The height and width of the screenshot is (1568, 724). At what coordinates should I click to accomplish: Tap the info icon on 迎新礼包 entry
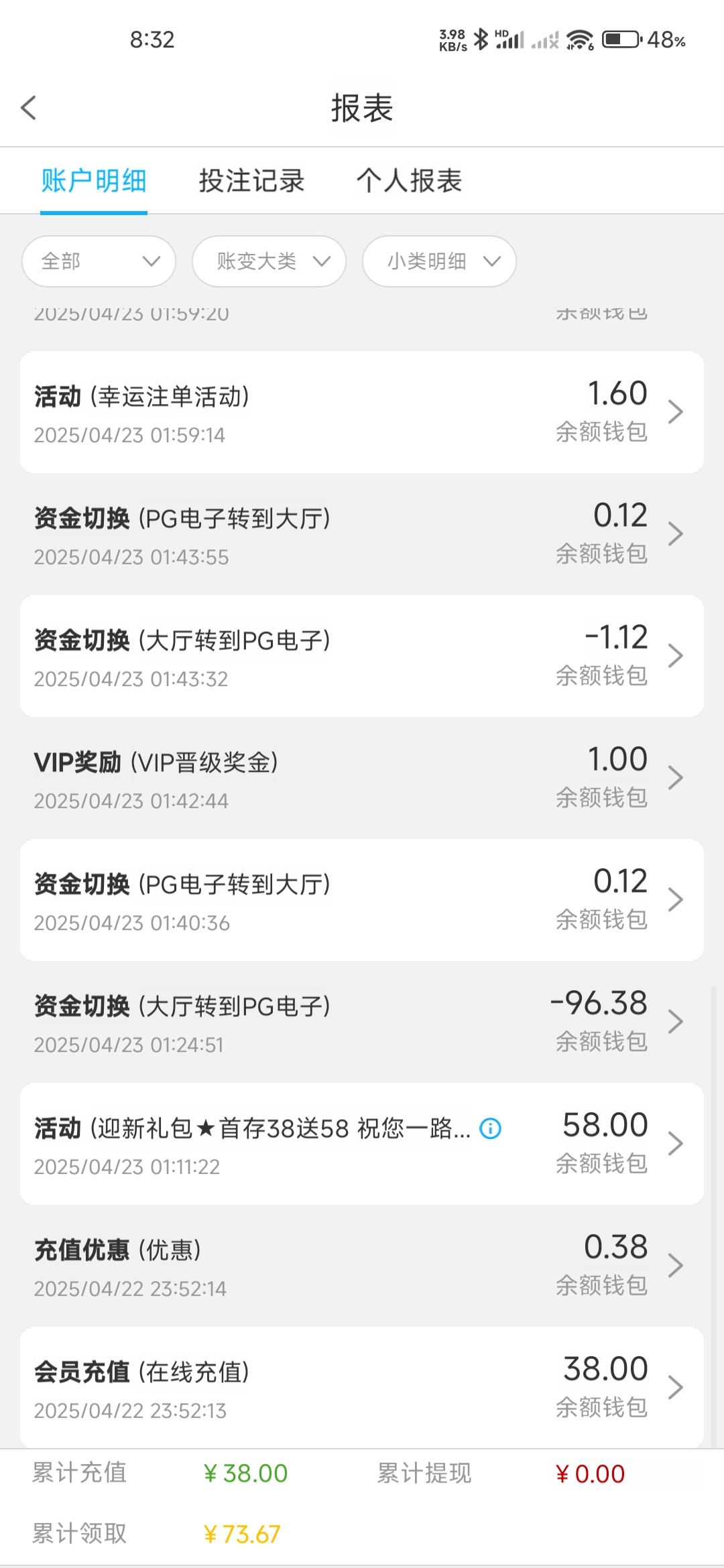click(490, 1128)
